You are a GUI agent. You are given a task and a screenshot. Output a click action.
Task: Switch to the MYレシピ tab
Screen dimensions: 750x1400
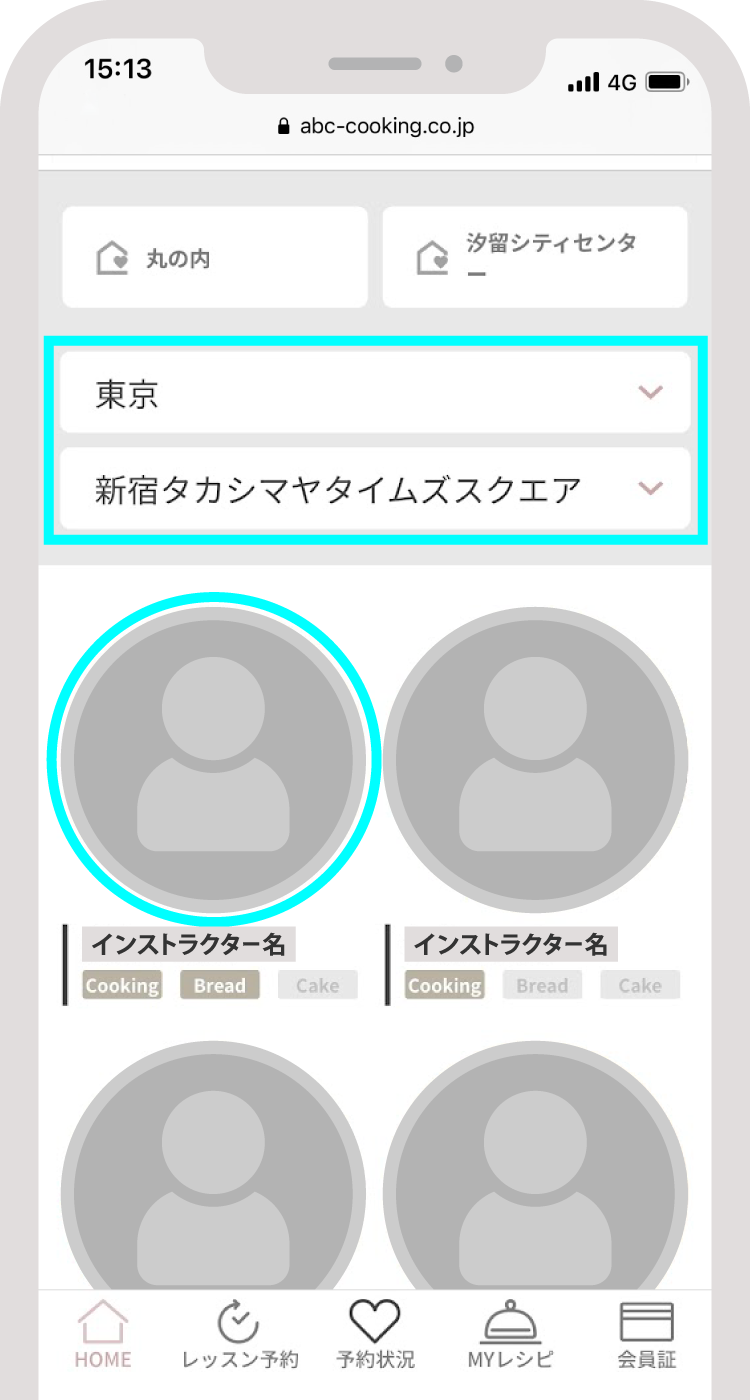point(511,1335)
